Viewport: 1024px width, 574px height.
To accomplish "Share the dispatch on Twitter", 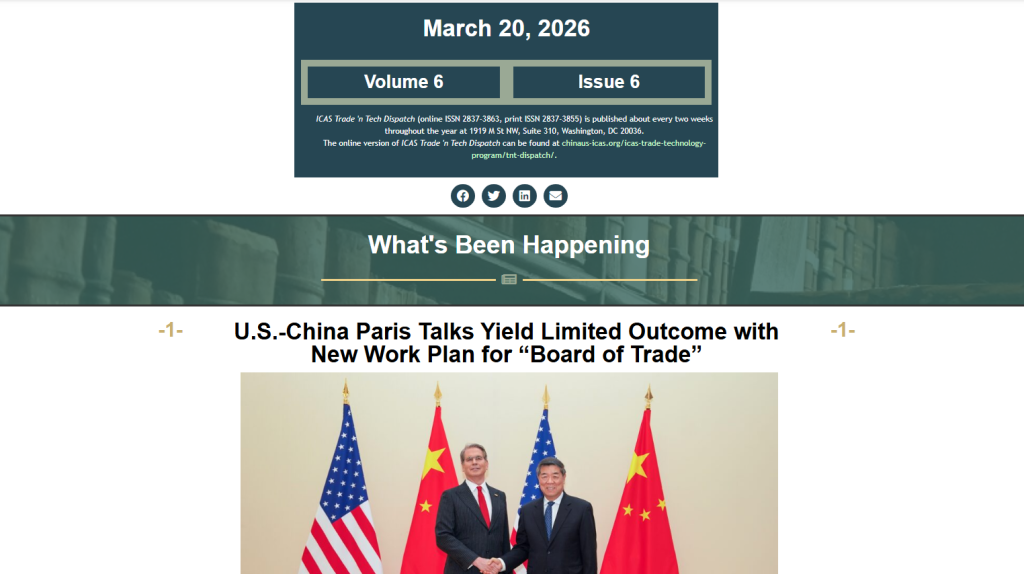I will (493, 196).
